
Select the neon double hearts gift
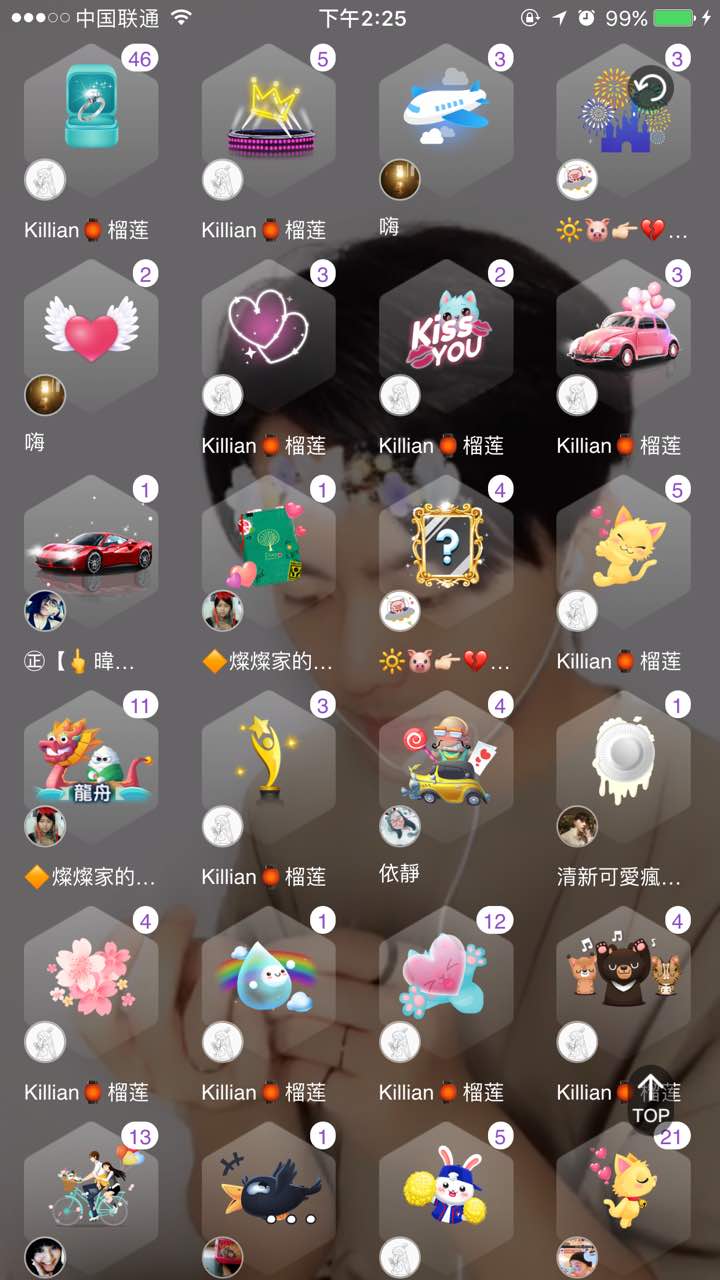(x=268, y=327)
